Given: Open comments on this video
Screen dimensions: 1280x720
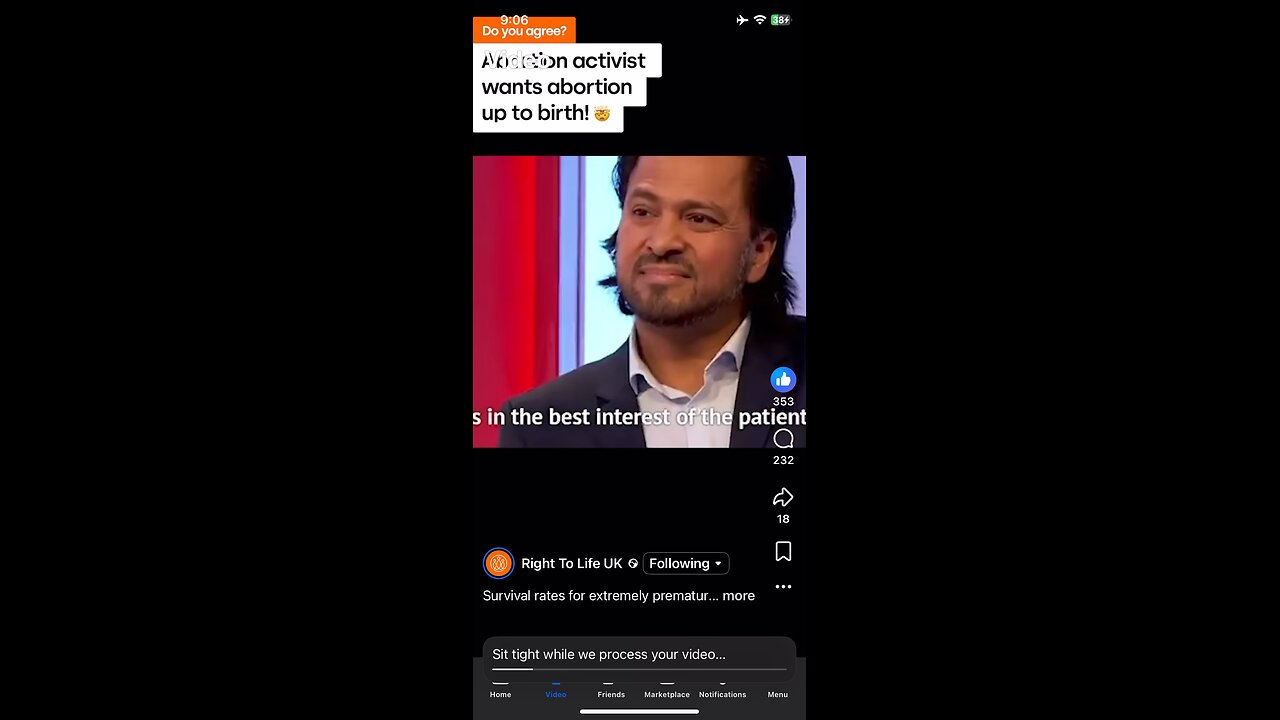Looking at the screenshot, I should pos(783,439).
